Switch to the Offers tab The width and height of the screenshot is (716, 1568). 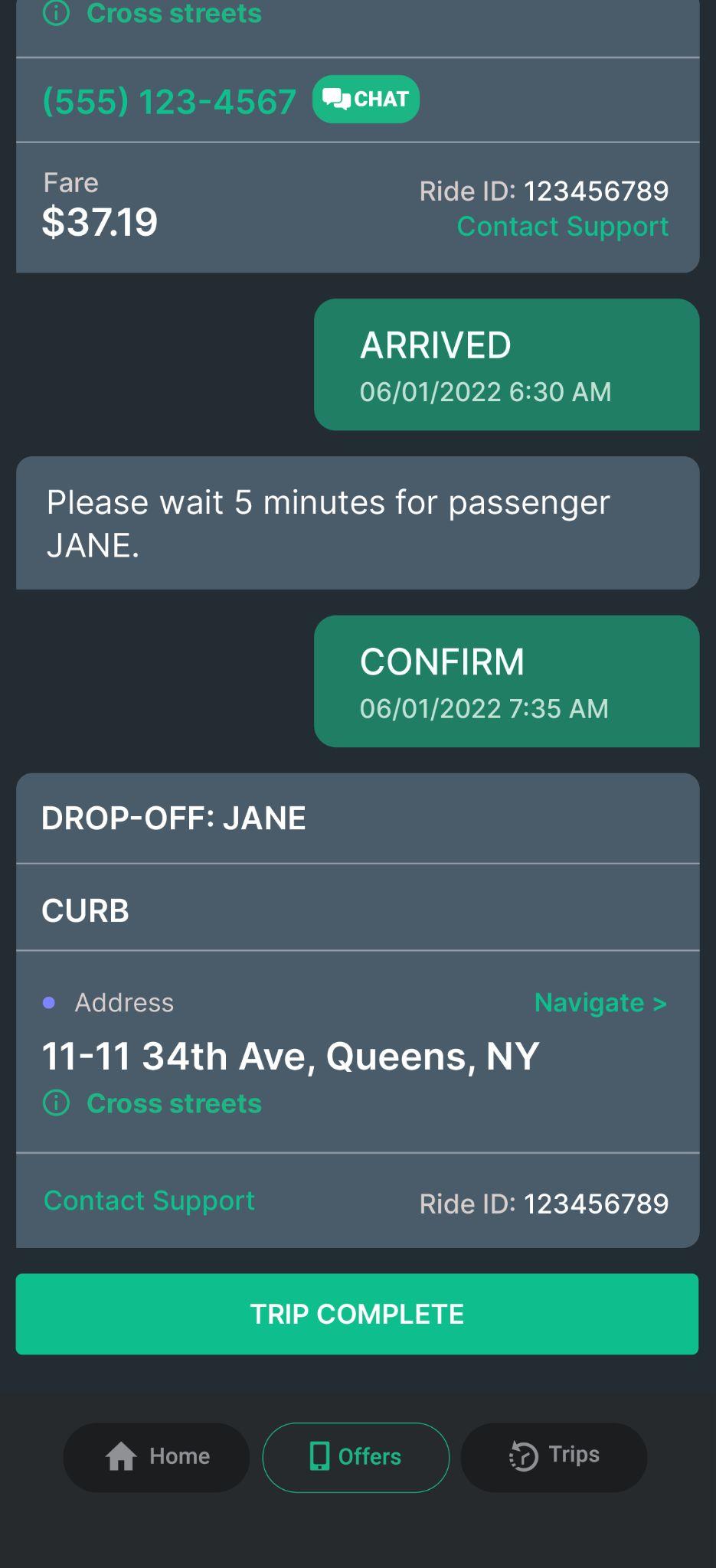tap(356, 1456)
